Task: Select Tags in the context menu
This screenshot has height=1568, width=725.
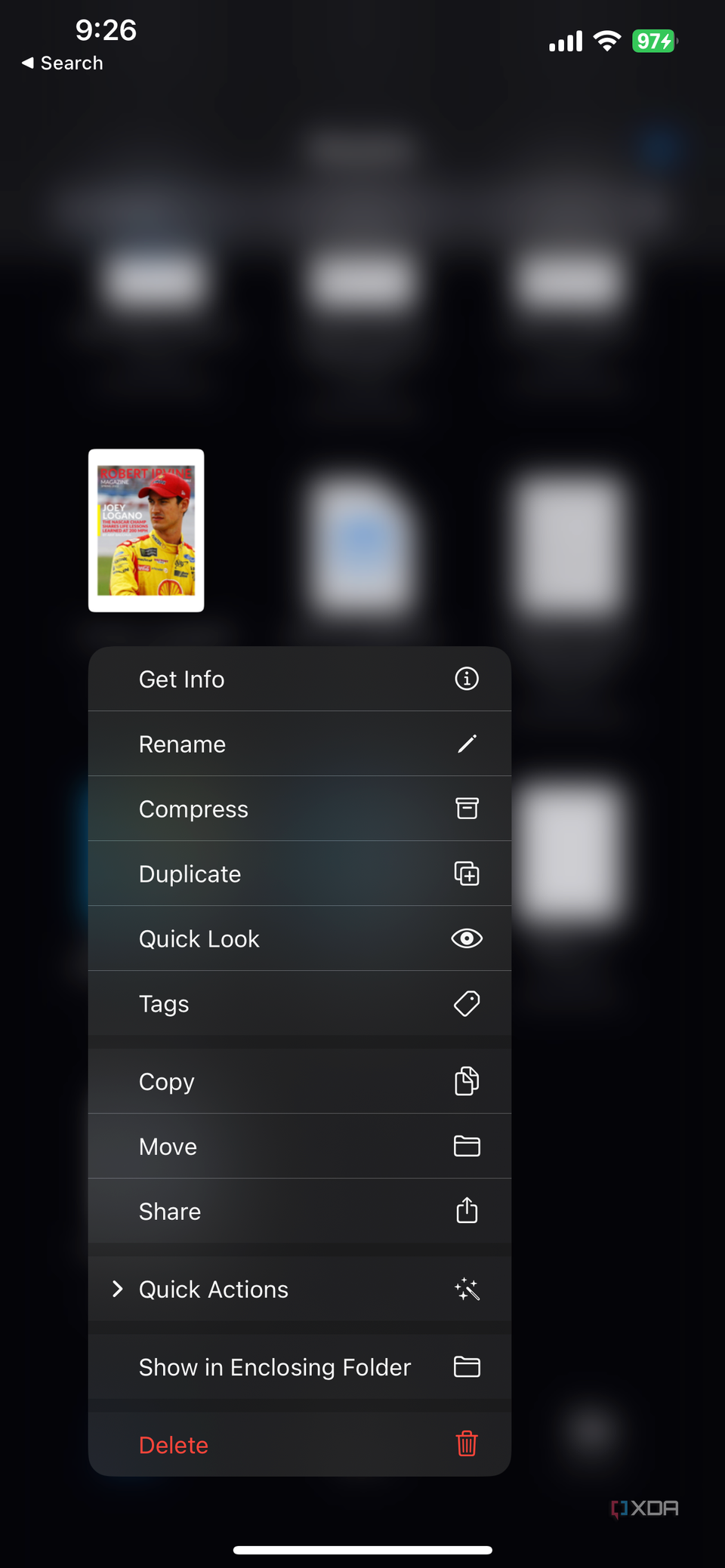Action: tap(164, 1004)
